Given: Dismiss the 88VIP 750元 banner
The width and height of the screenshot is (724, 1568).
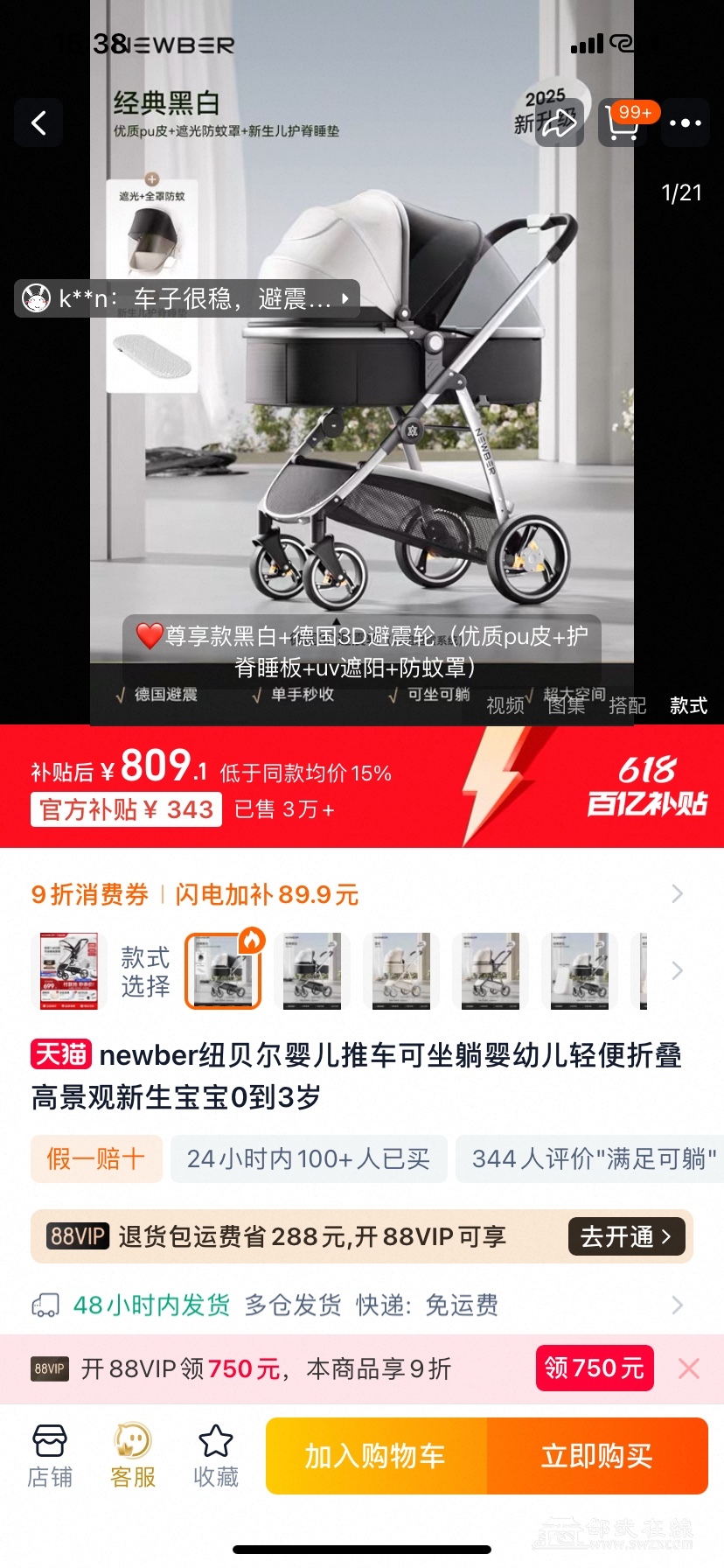Looking at the screenshot, I should pyautogui.click(x=689, y=1368).
